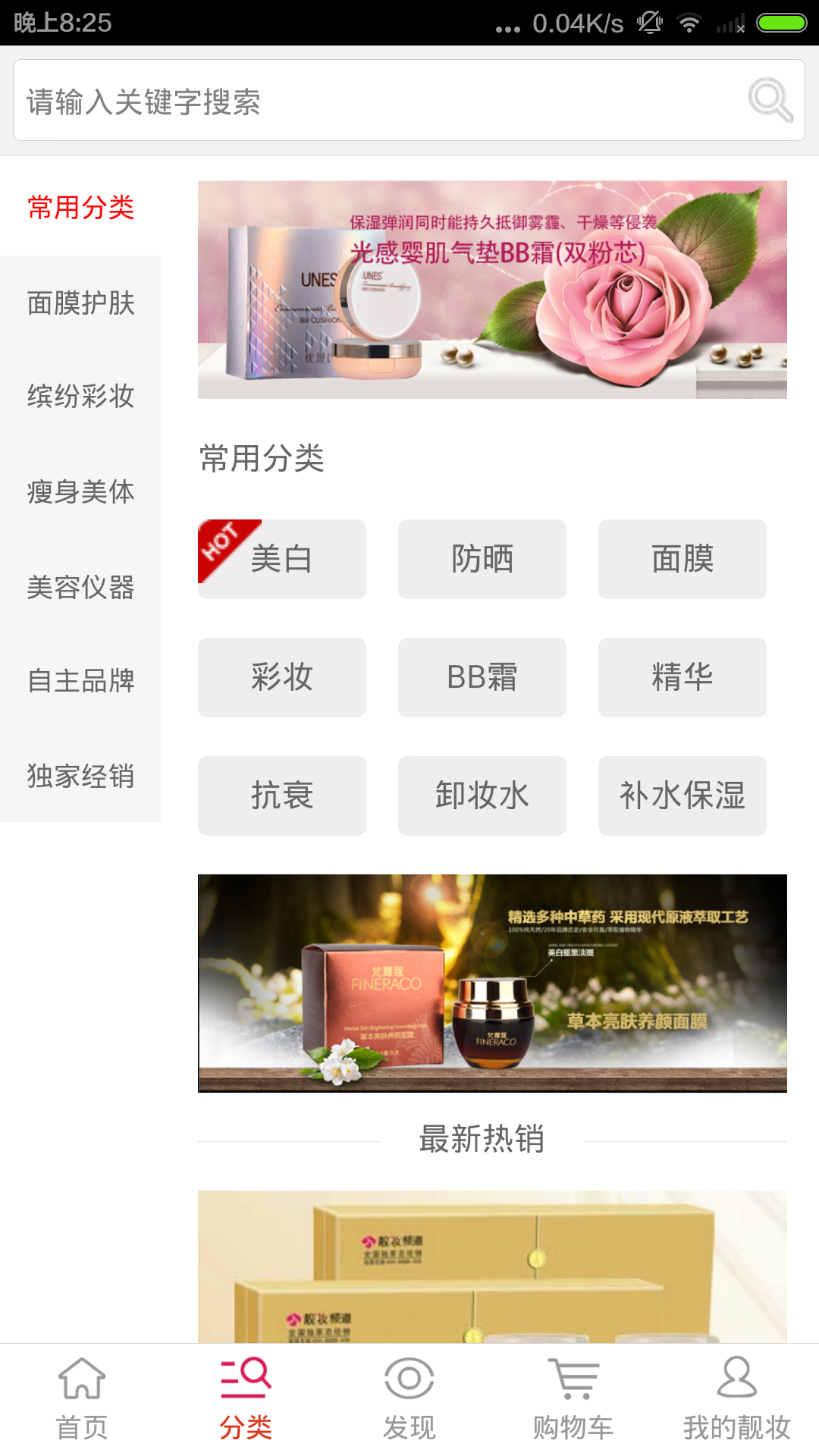Open 自主品牌 sidebar category
Viewport: 819px width, 1456px height.
point(80,681)
